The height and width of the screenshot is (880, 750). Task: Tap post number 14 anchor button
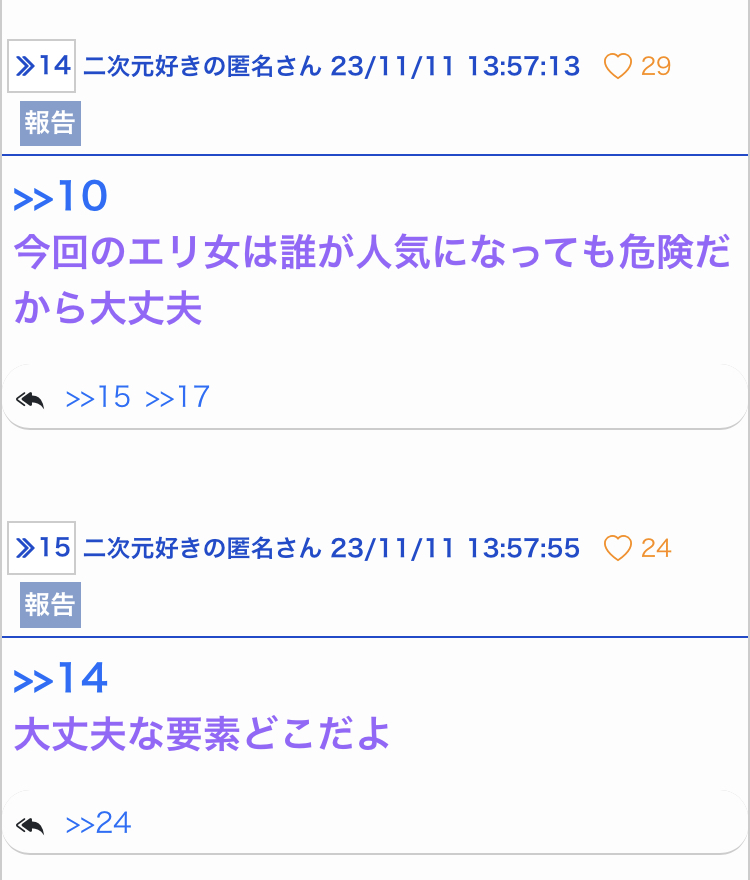tap(42, 67)
